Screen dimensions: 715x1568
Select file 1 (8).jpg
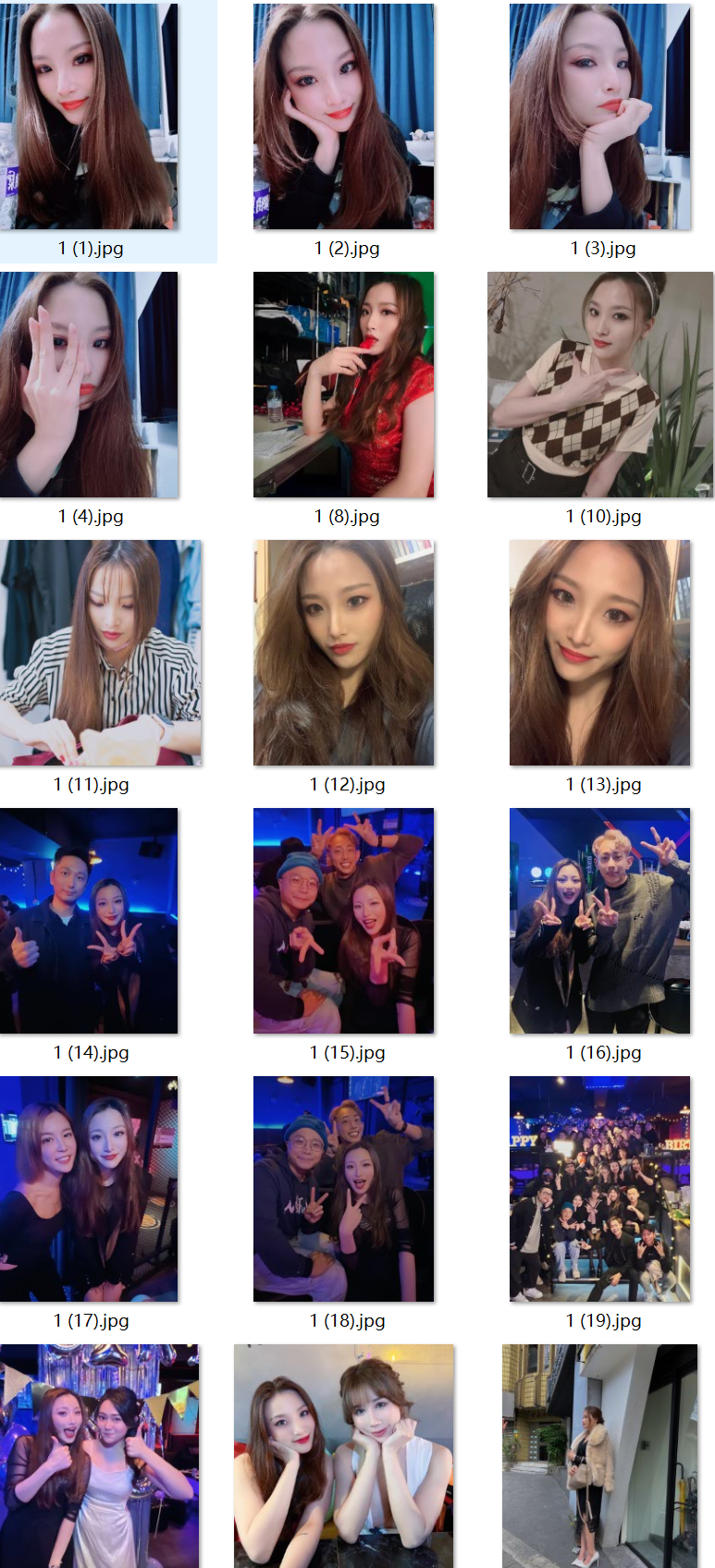[x=344, y=385]
